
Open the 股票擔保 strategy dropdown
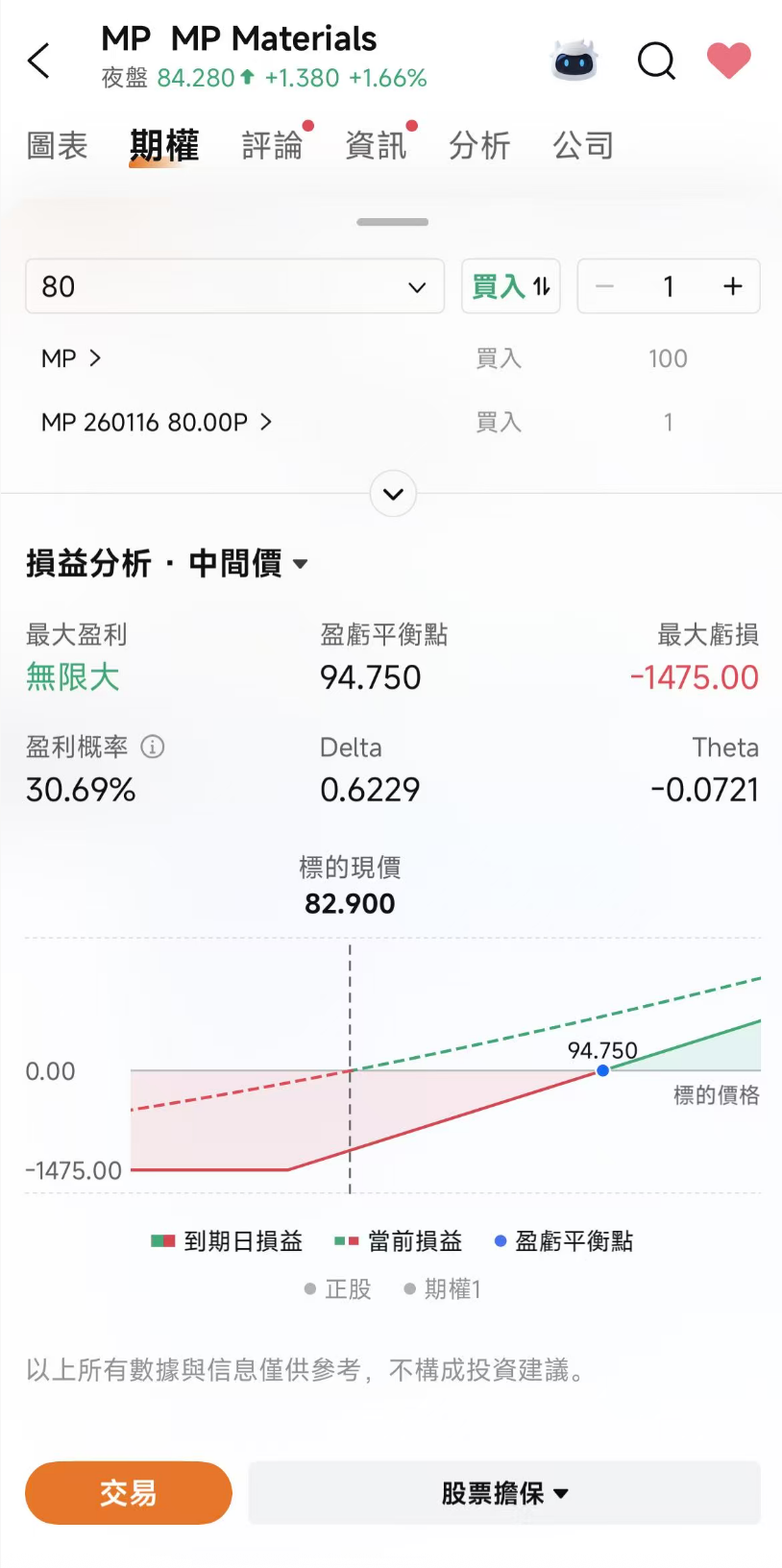(x=504, y=1492)
